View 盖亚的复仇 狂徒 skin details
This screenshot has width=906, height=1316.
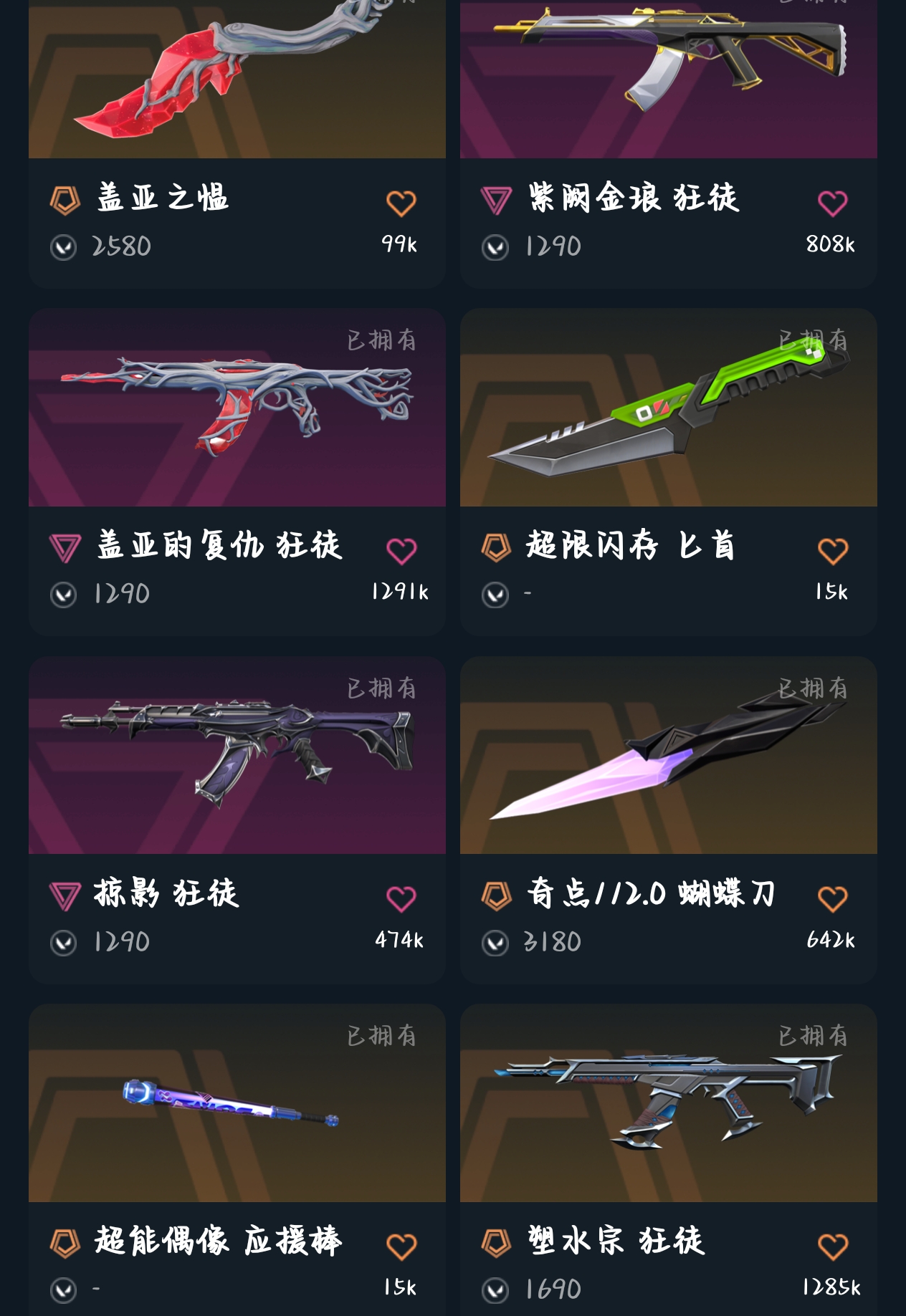[237, 408]
